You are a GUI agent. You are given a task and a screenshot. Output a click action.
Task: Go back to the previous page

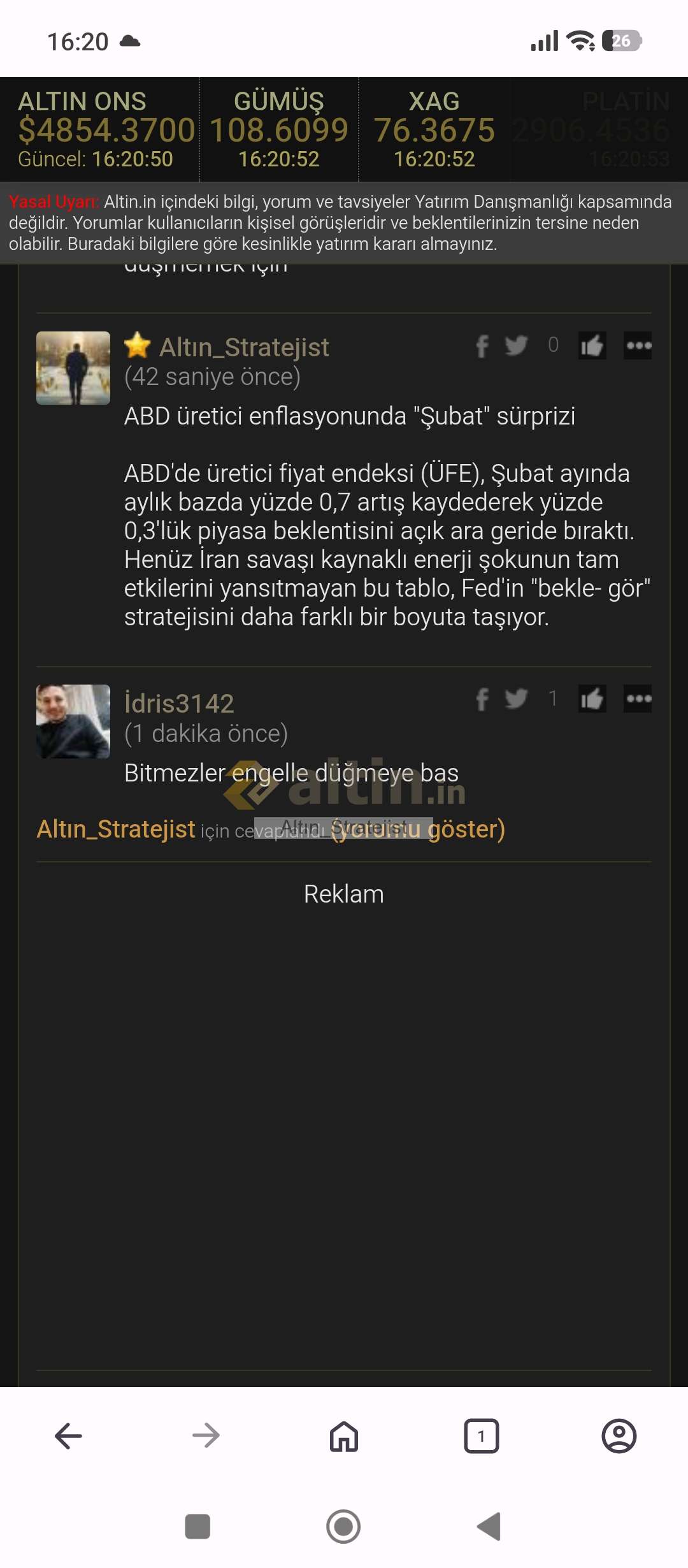(69, 1436)
